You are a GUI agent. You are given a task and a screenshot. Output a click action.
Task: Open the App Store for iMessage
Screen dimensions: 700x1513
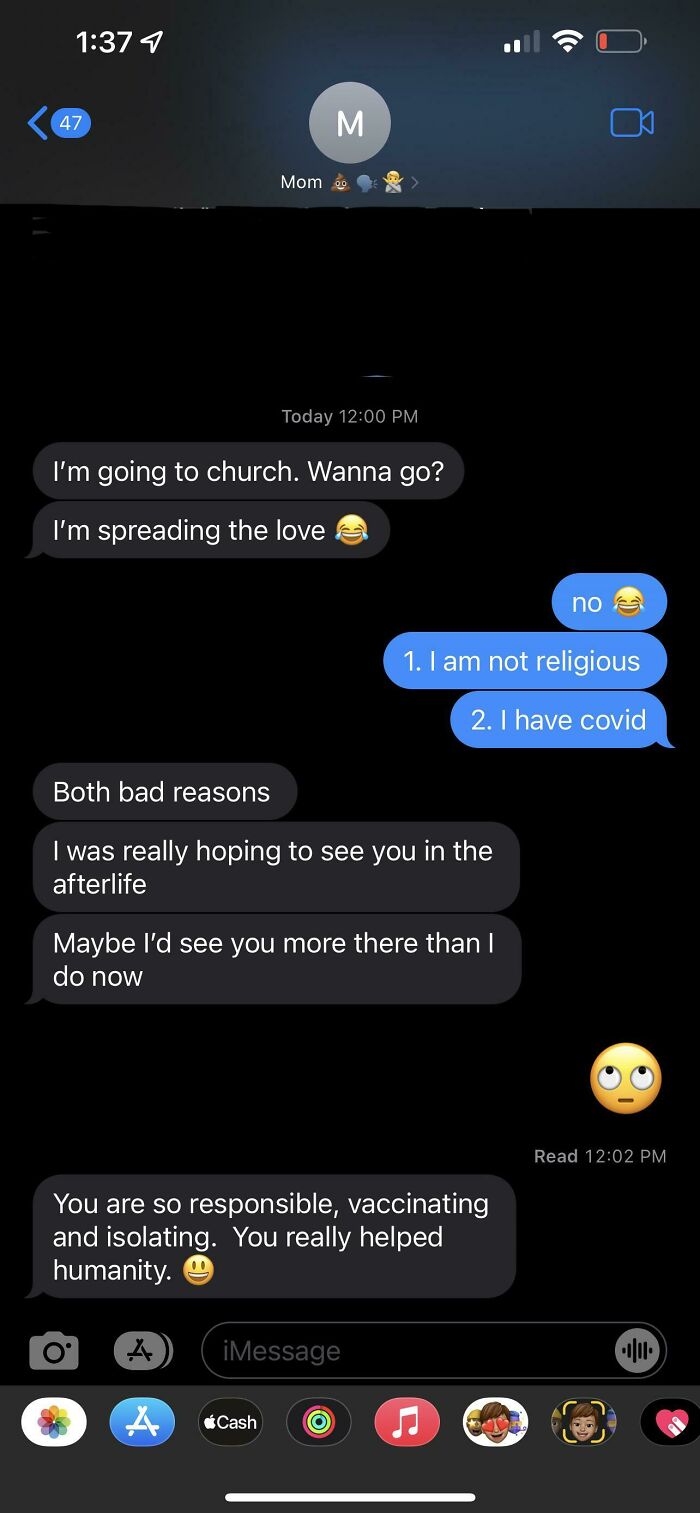(x=142, y=1422)
